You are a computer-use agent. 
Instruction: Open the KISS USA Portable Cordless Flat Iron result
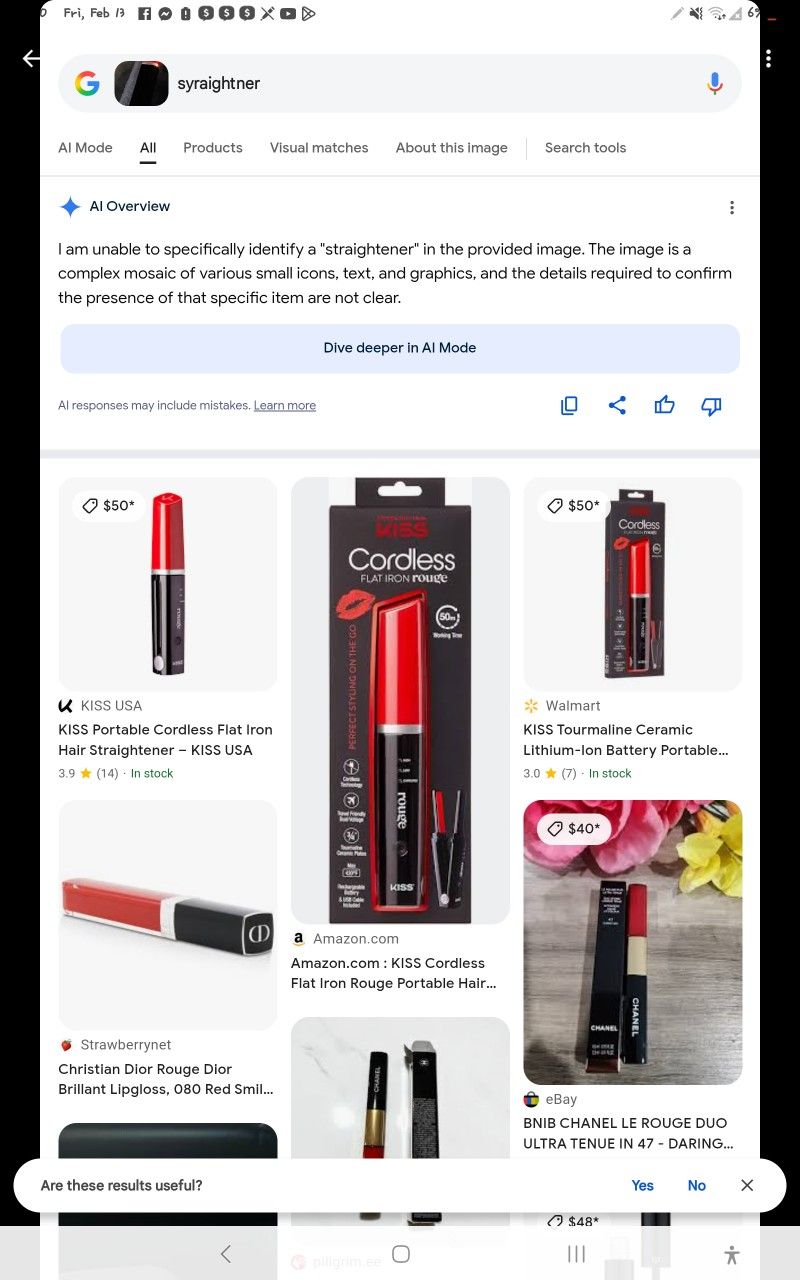point(166,740)
